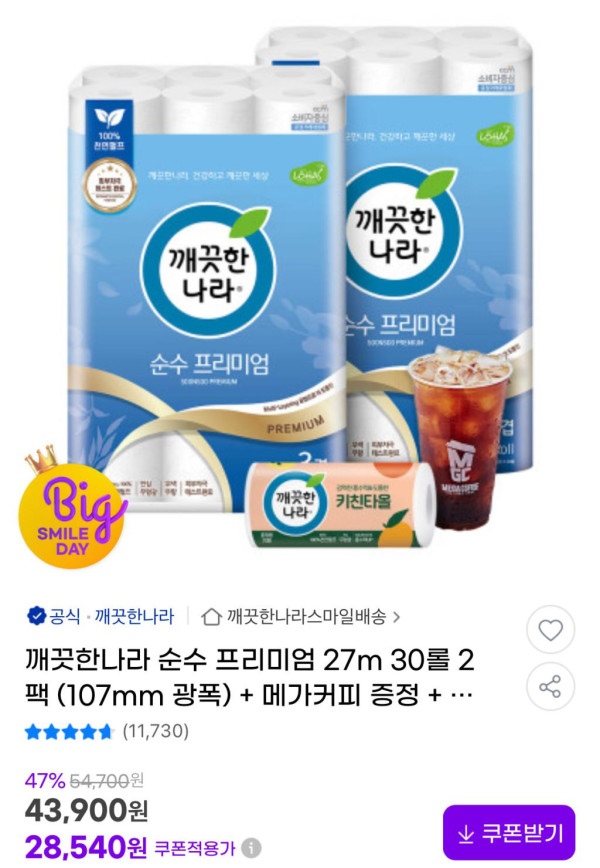Add this product to wishlist with heart icon

pos(550,630)
